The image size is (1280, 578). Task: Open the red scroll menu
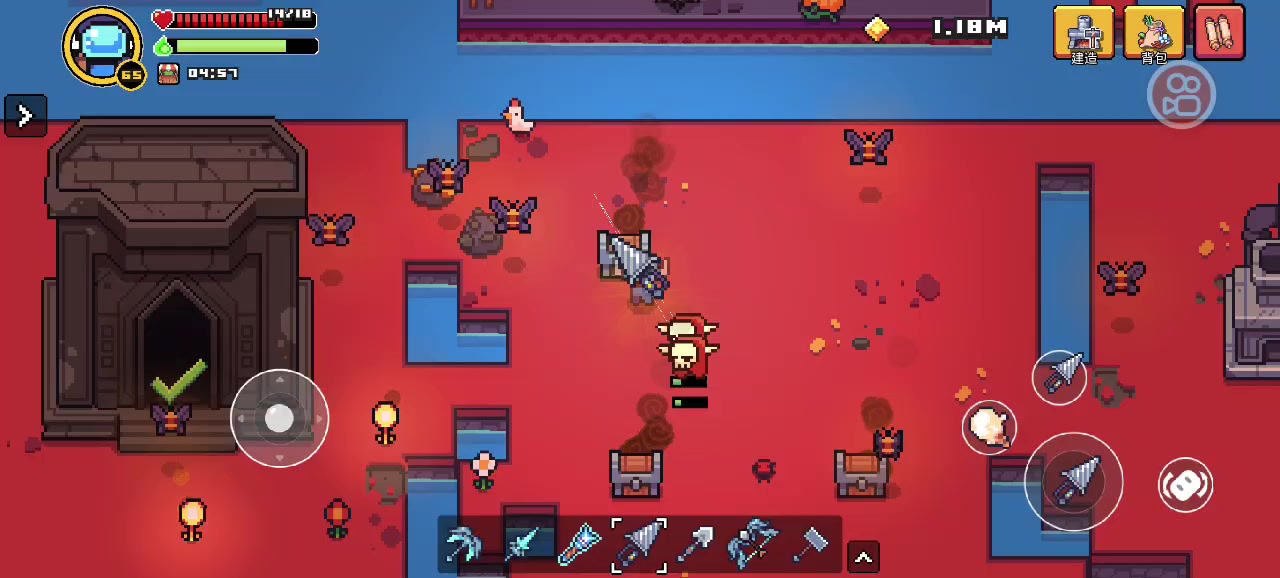pos(1219,33)
